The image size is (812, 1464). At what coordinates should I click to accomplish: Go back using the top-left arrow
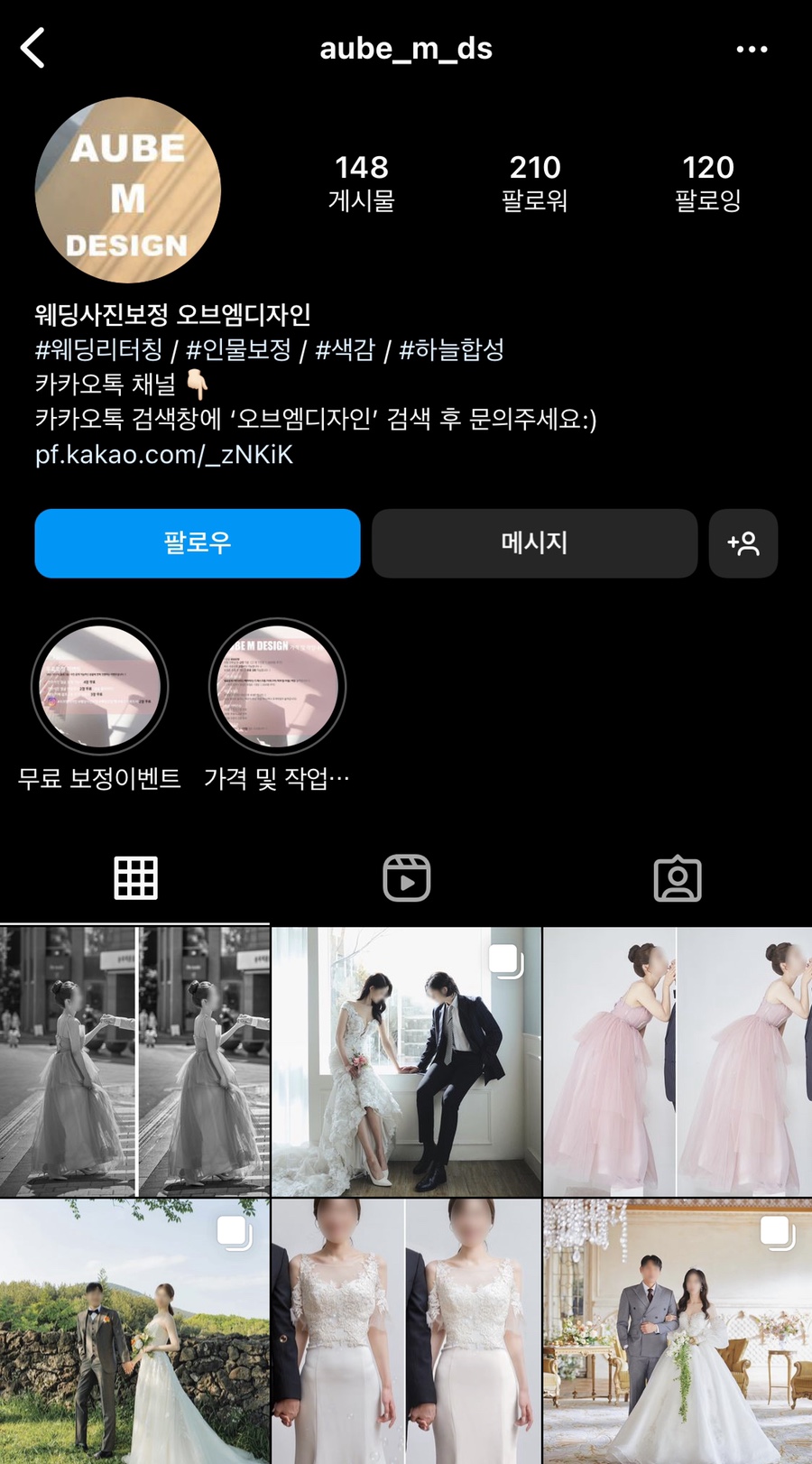[x=33, y=49]
